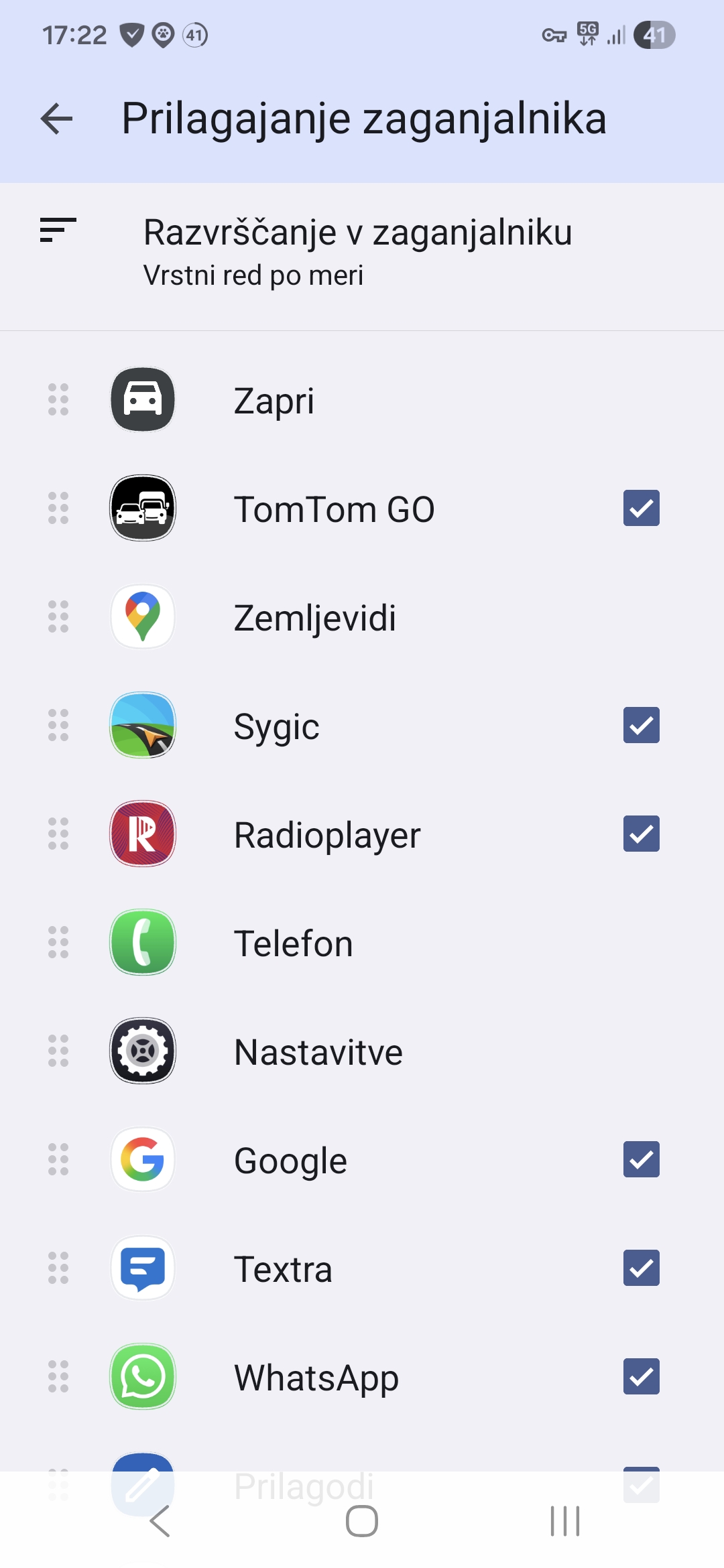Disable Radioplayer in the launcher
Viewport: 724px width, 1568px height.
641,834
